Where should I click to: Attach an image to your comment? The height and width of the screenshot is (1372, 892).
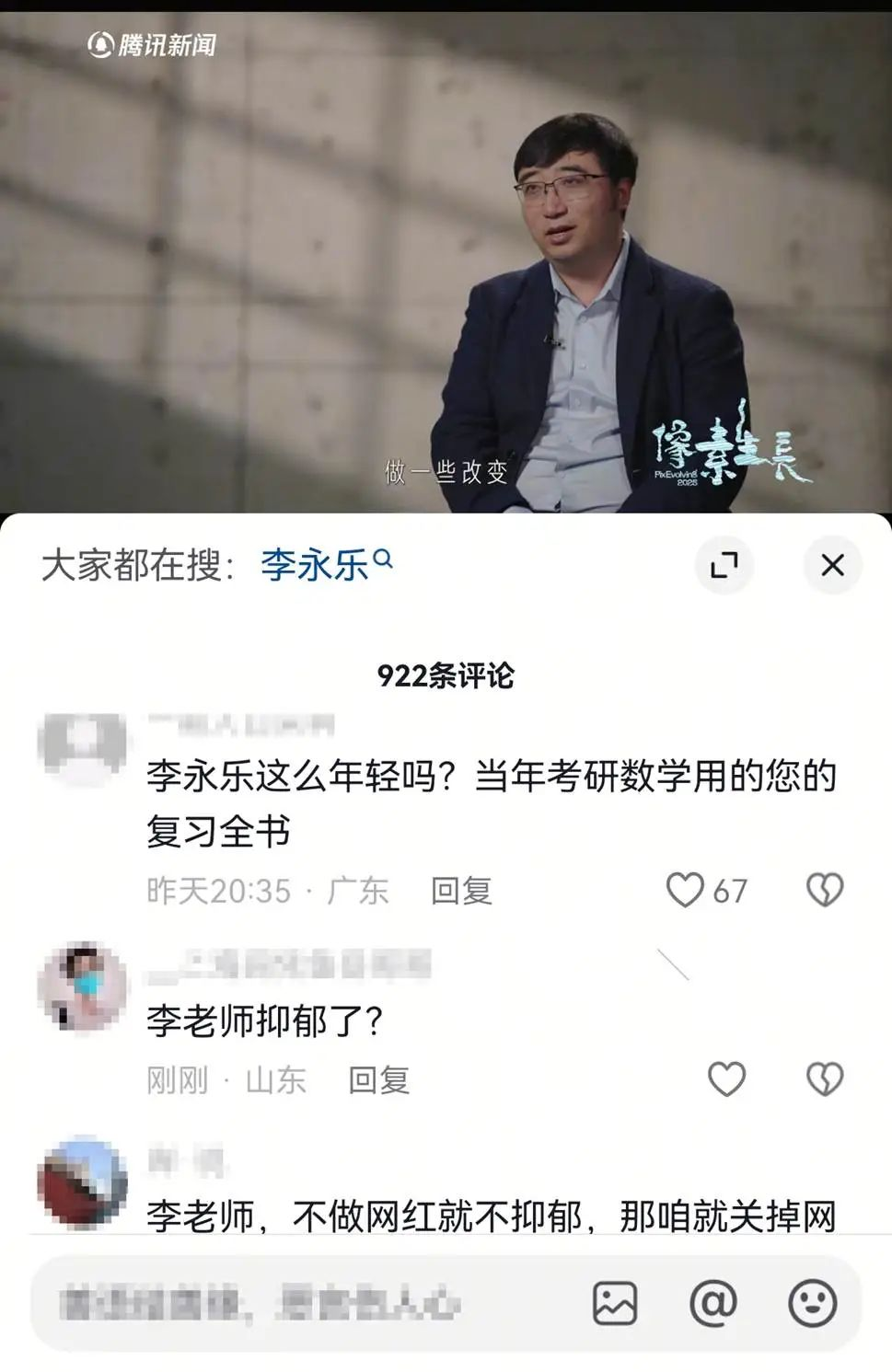coord(614,1303)
